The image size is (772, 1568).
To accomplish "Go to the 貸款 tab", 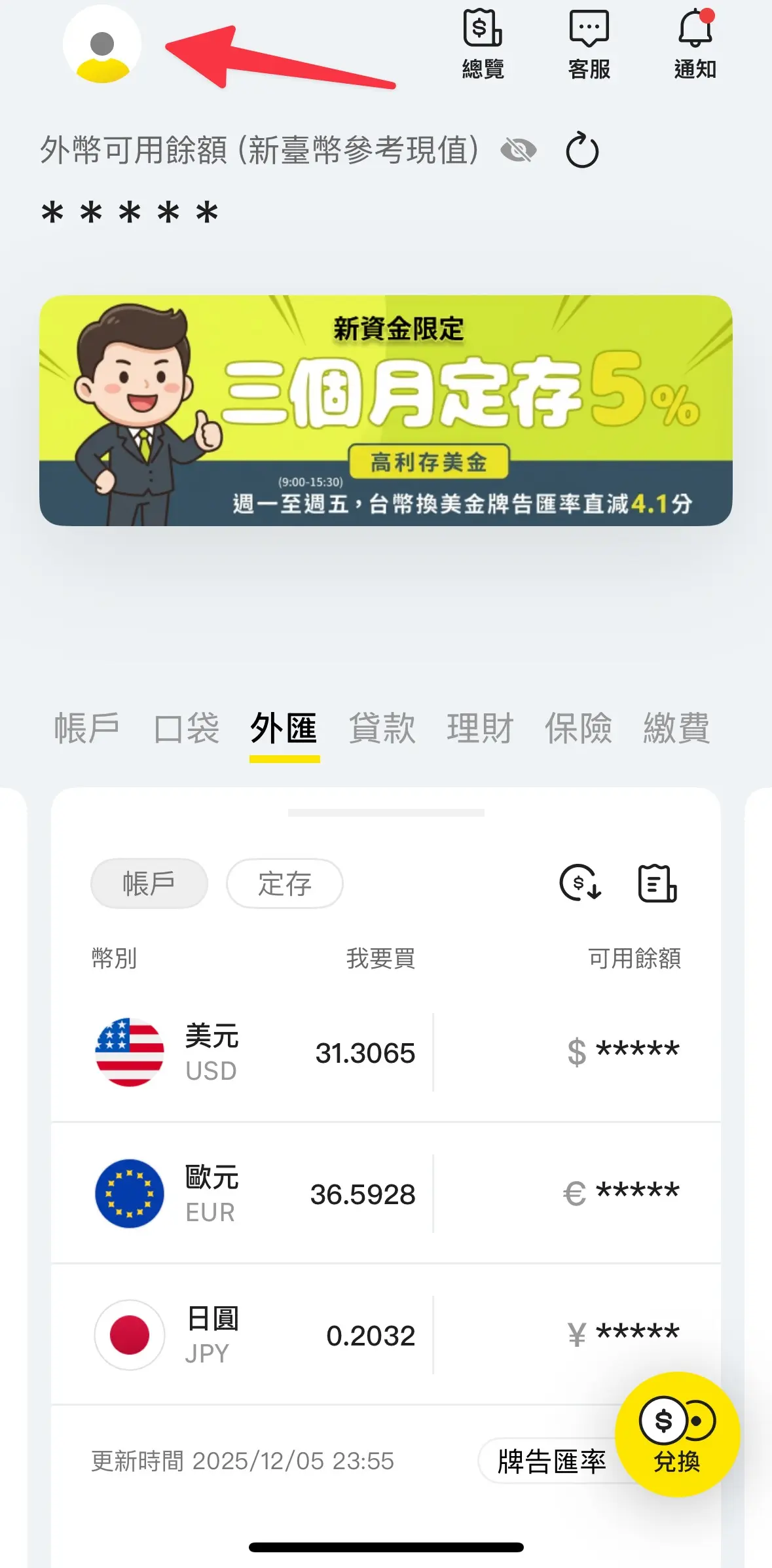I will (x=382, y=728).
